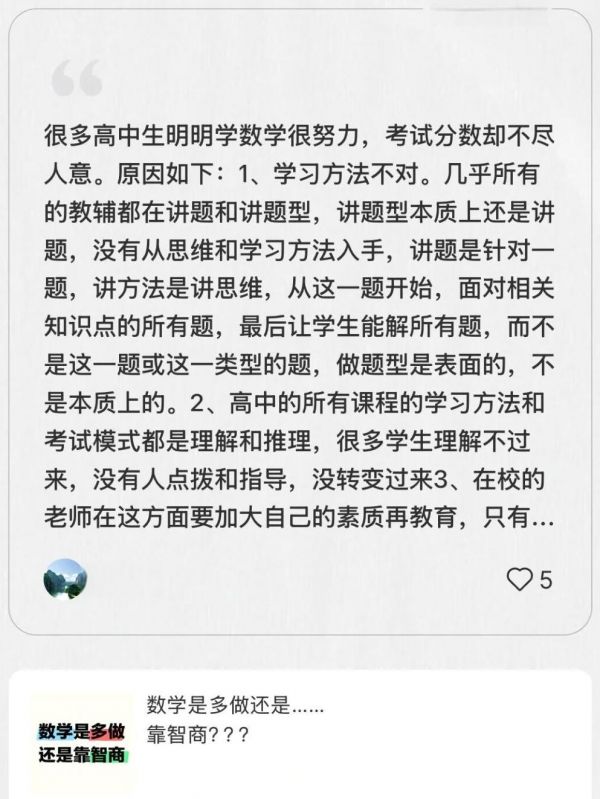Open the post 数学是多做还是靠智商
600x799 pixels.
(x=299, y=735)
